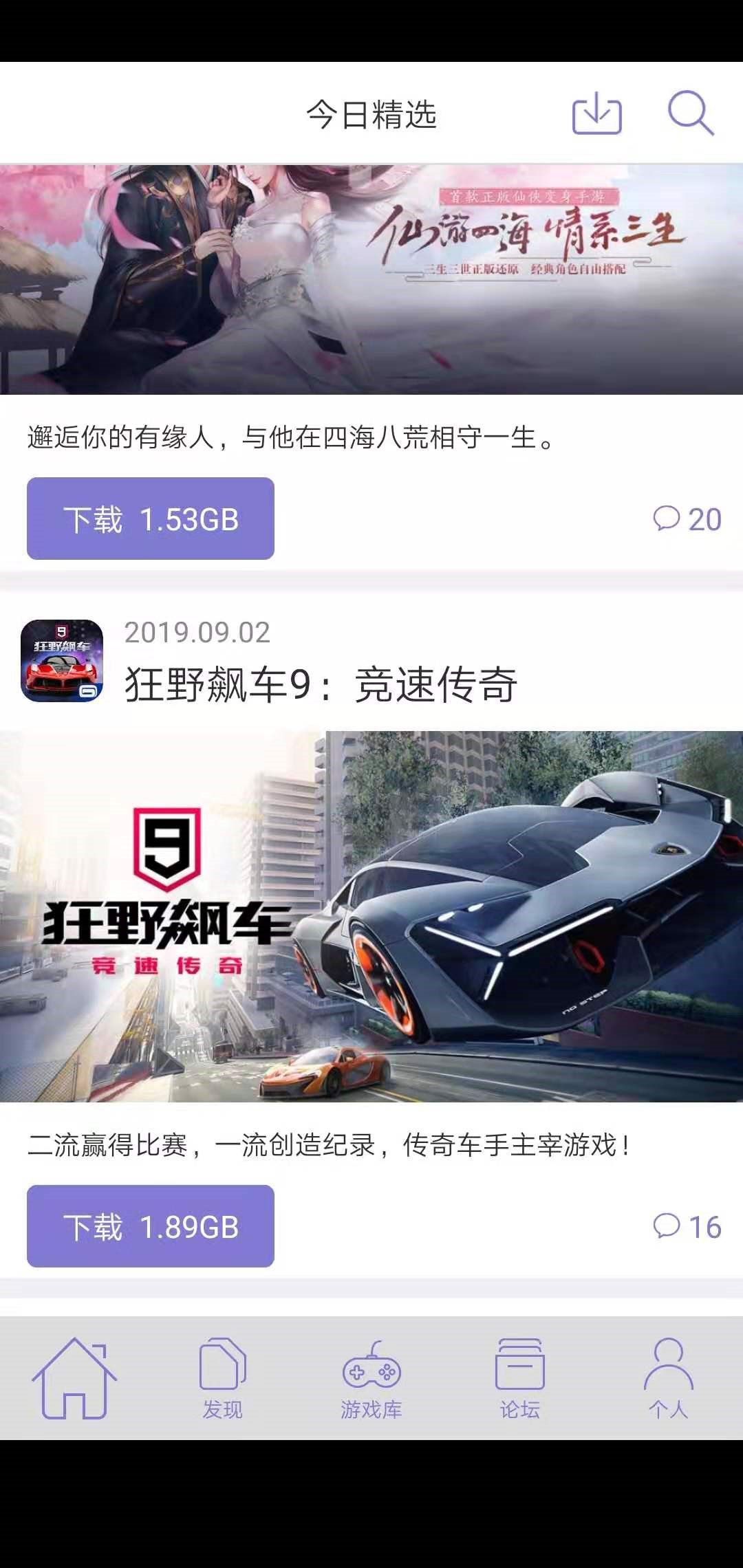Switch to the 游戏库 tab
Screen dimensions: 743x1568
[371, 1378]
